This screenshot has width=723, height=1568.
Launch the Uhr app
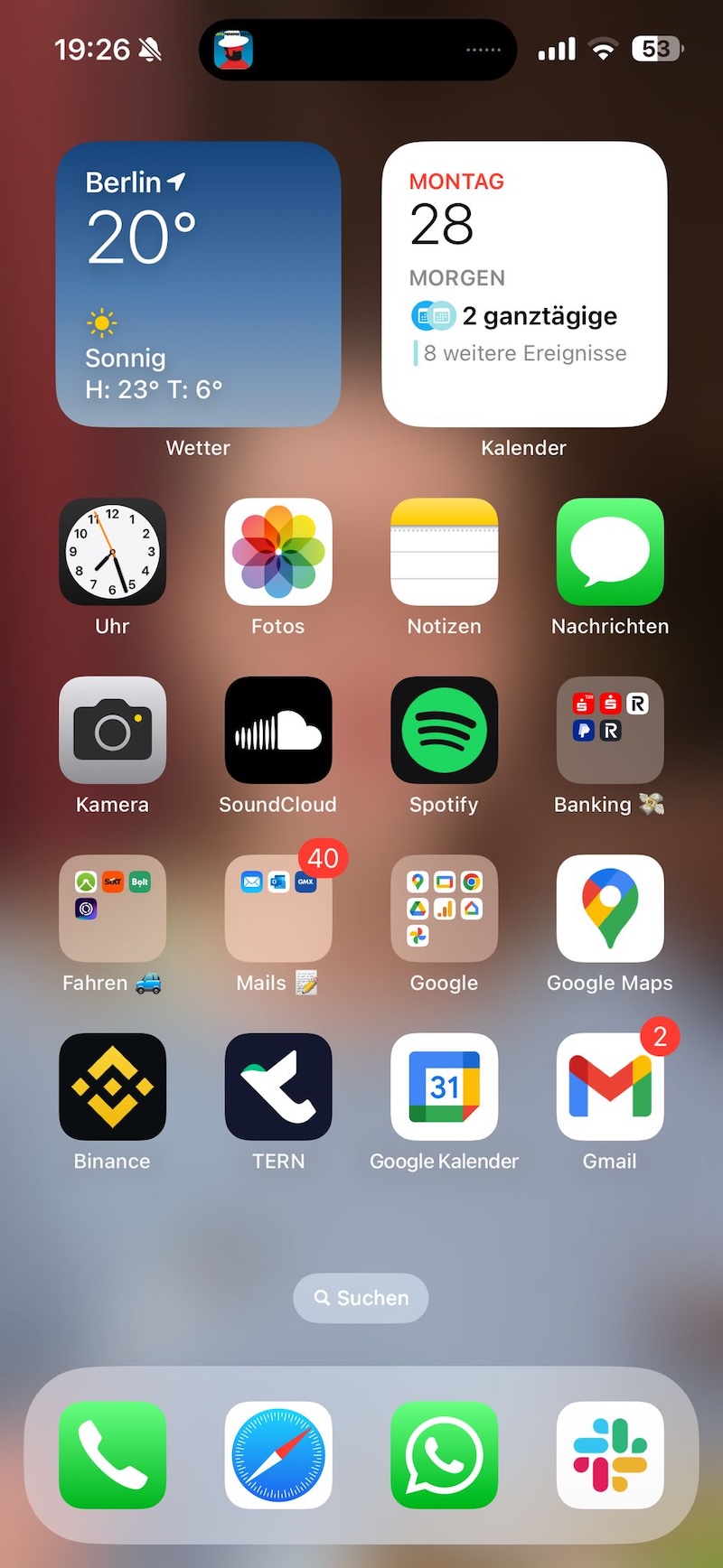112,551
